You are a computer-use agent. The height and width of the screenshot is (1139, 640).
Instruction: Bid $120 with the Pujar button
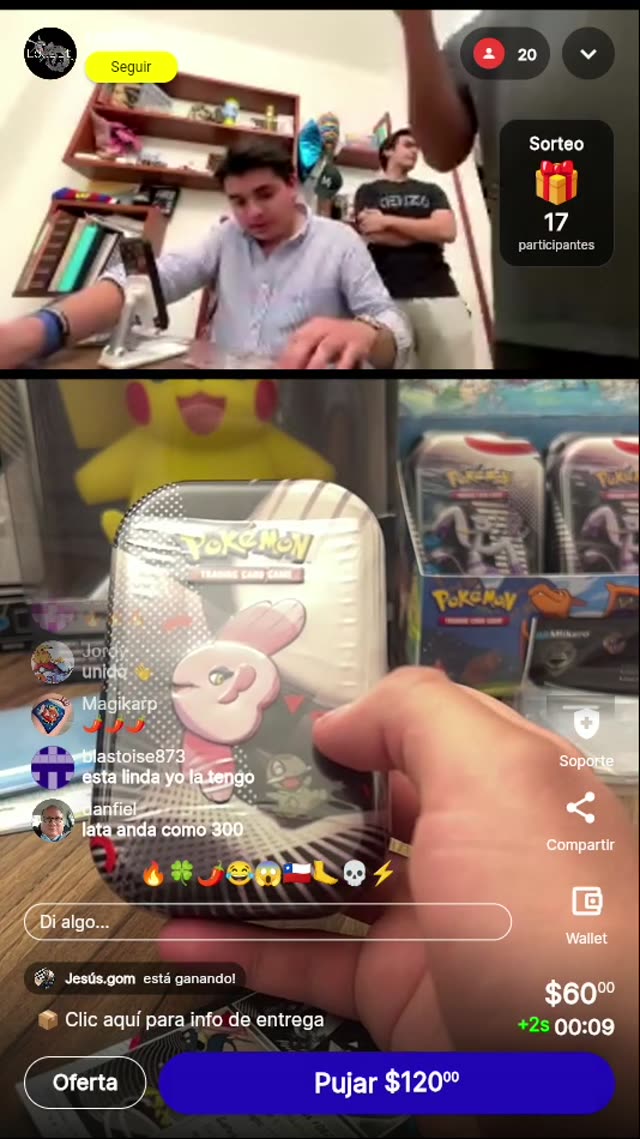(386, 1082)
